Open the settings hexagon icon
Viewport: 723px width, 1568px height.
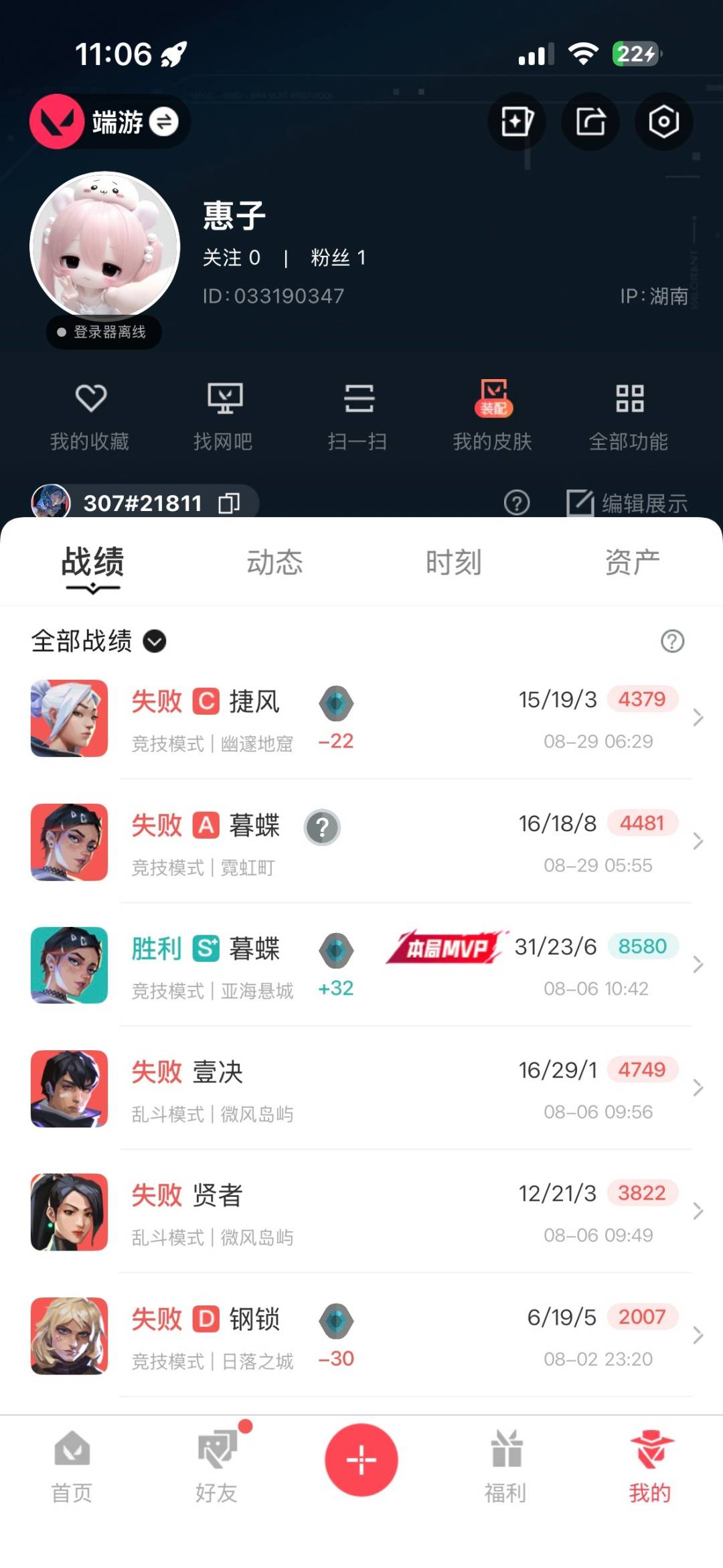pos(663,121)
